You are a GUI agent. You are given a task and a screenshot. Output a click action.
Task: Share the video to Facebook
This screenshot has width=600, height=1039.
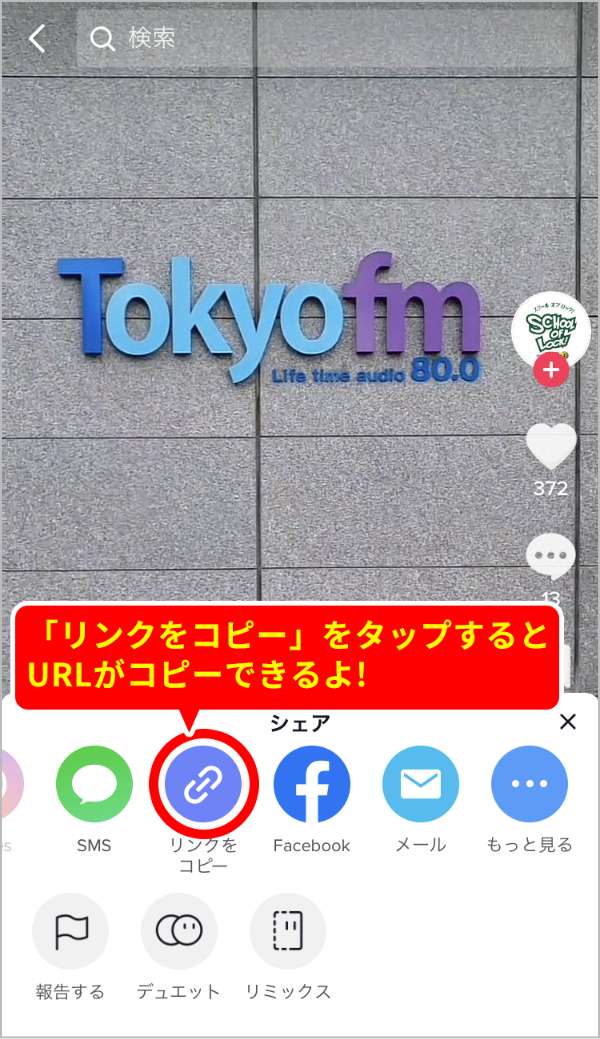tap(312, 784)
